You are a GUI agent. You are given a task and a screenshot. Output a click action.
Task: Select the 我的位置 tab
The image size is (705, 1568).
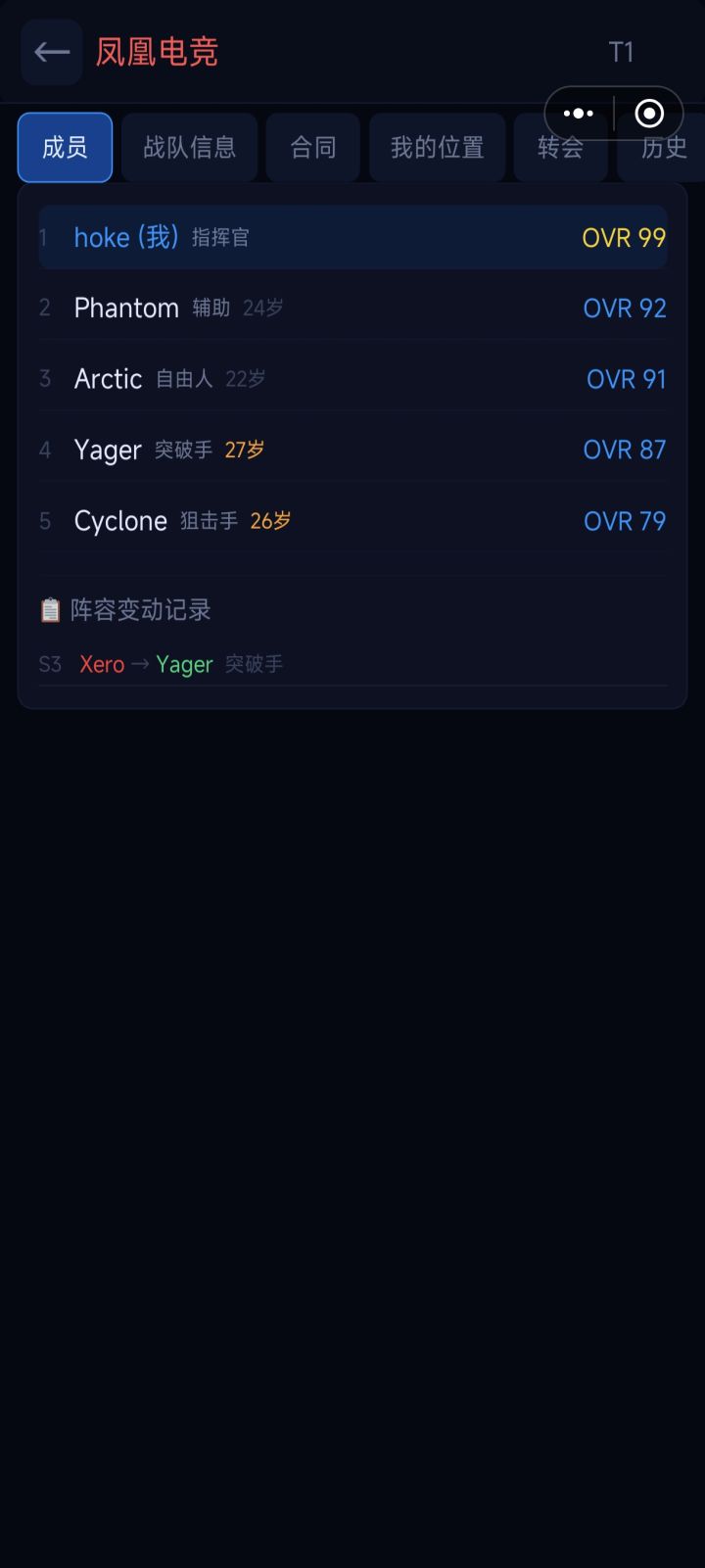click(x=437, y=148)
